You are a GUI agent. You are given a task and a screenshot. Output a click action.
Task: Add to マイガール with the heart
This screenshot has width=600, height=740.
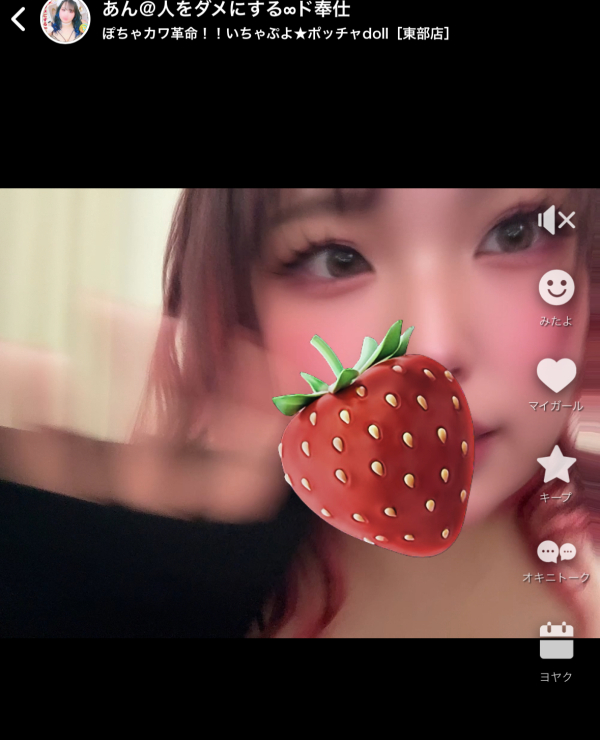(x=556, y=376)
